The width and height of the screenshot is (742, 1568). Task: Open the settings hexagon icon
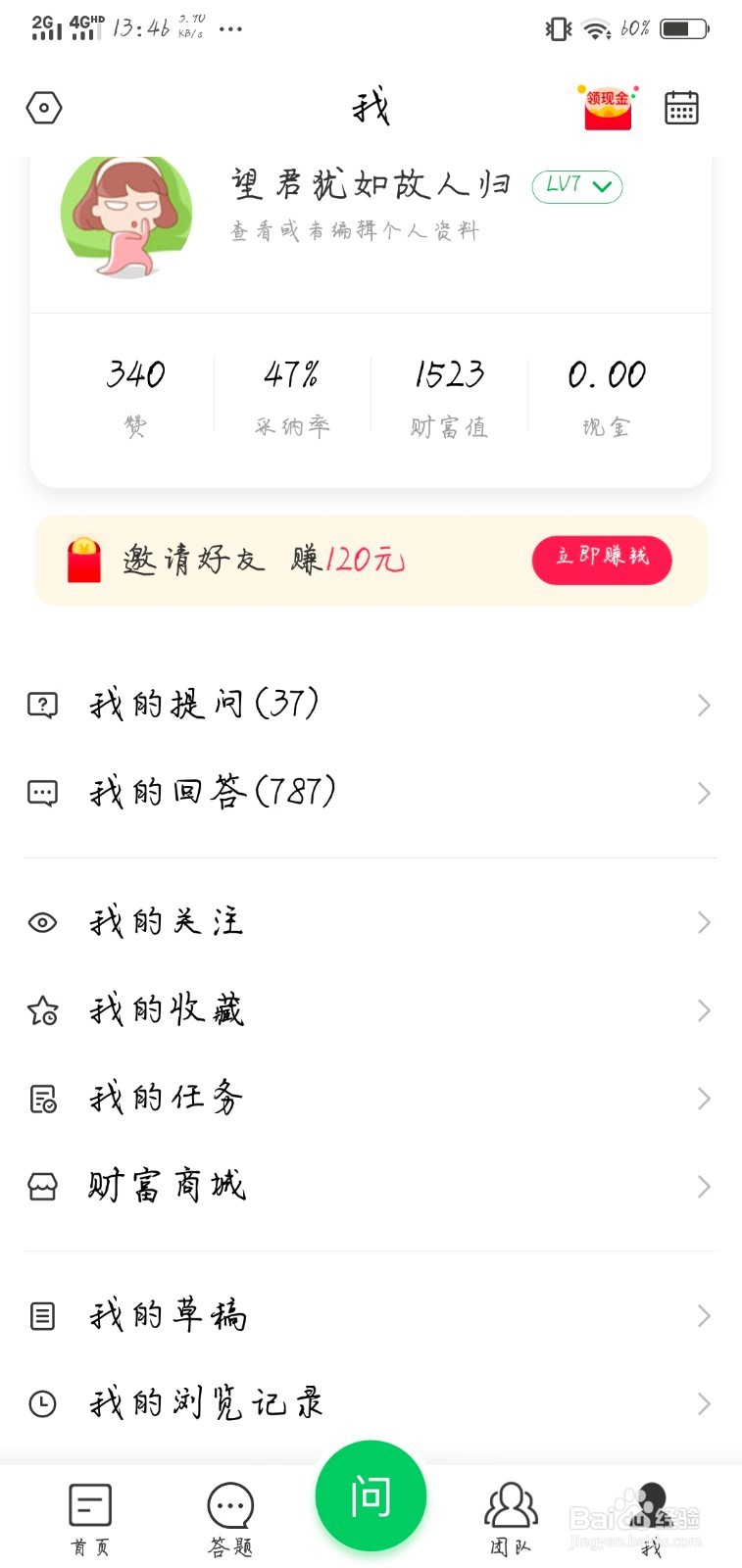coord(44,108)
